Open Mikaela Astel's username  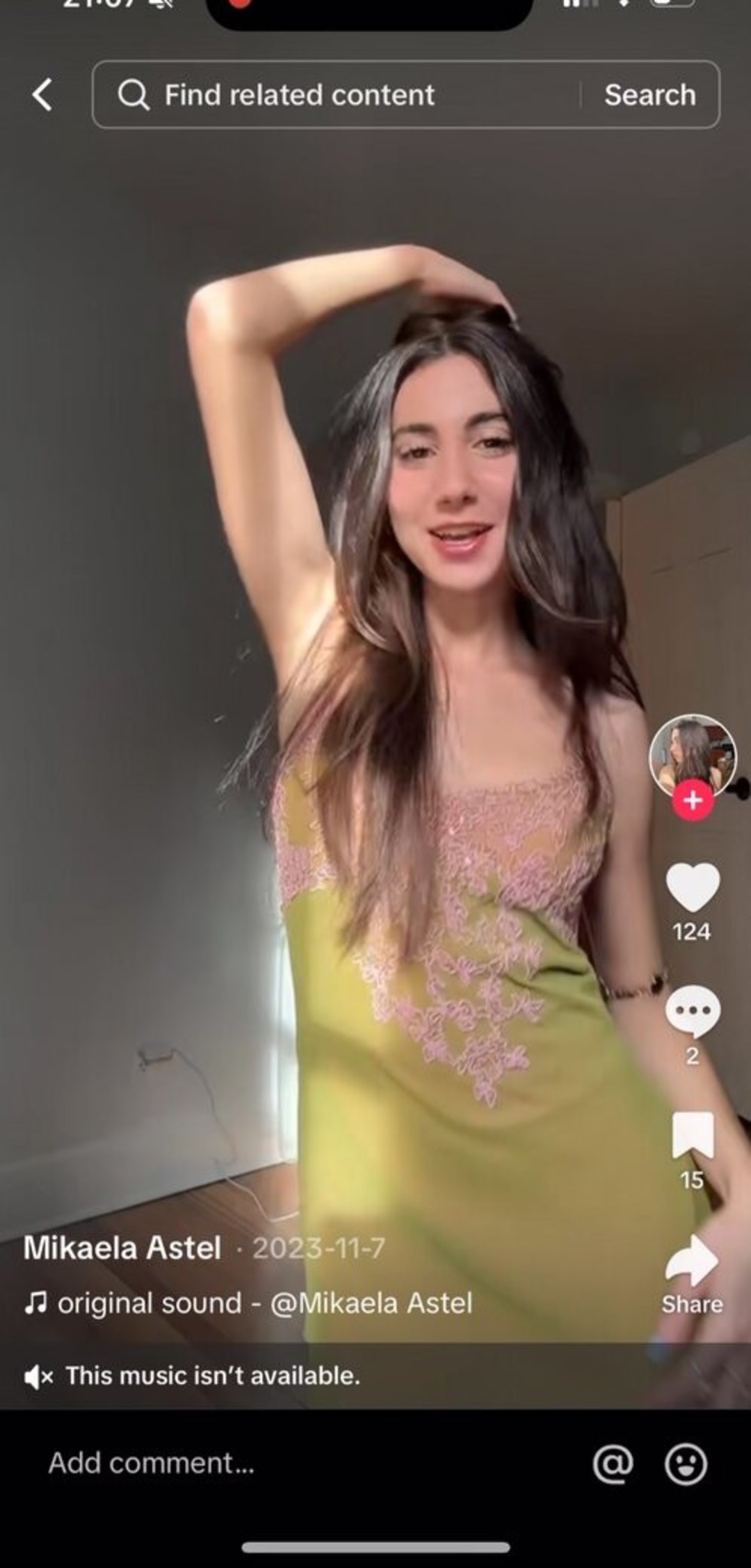coord(122,1248)
